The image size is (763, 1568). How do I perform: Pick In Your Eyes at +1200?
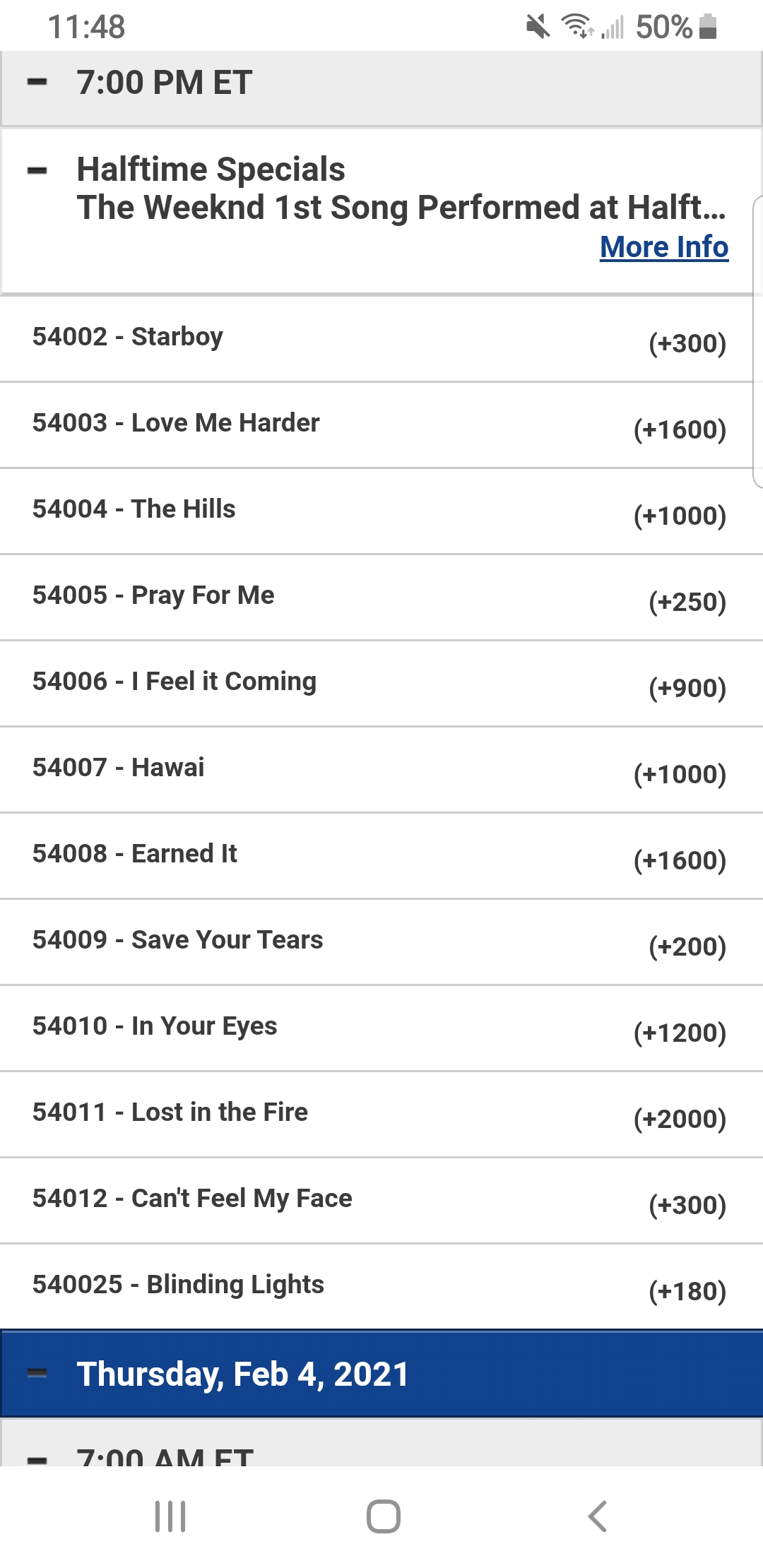point(381,1029)
